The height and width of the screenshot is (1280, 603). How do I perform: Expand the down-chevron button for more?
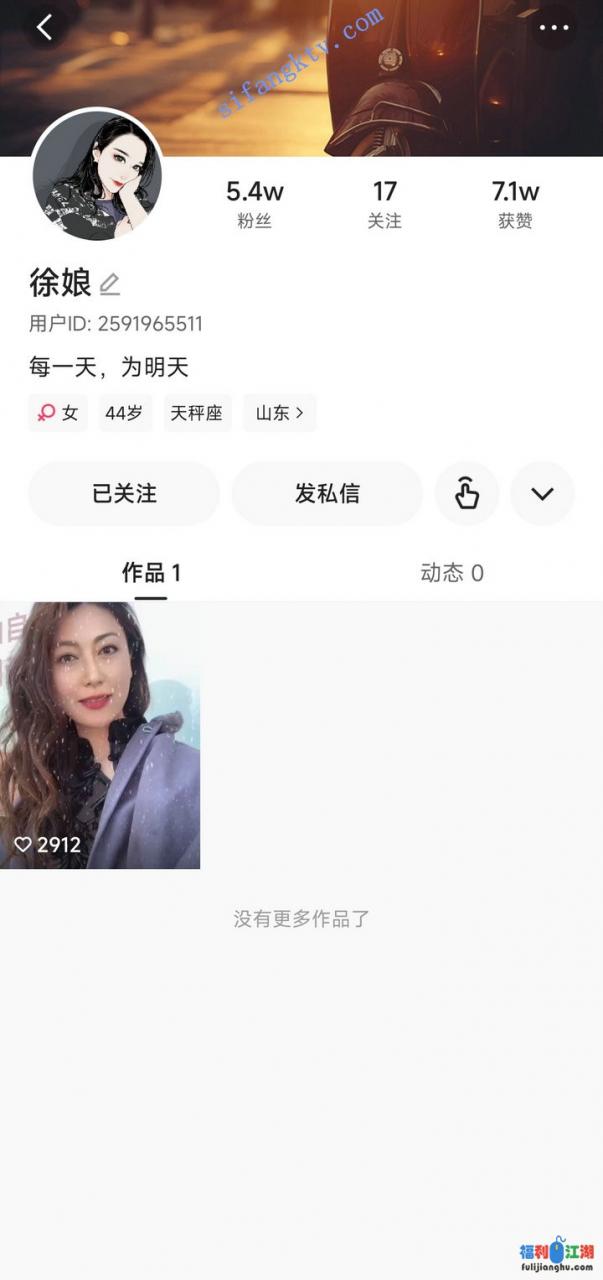pyautogui.click(x=542, y=494)
